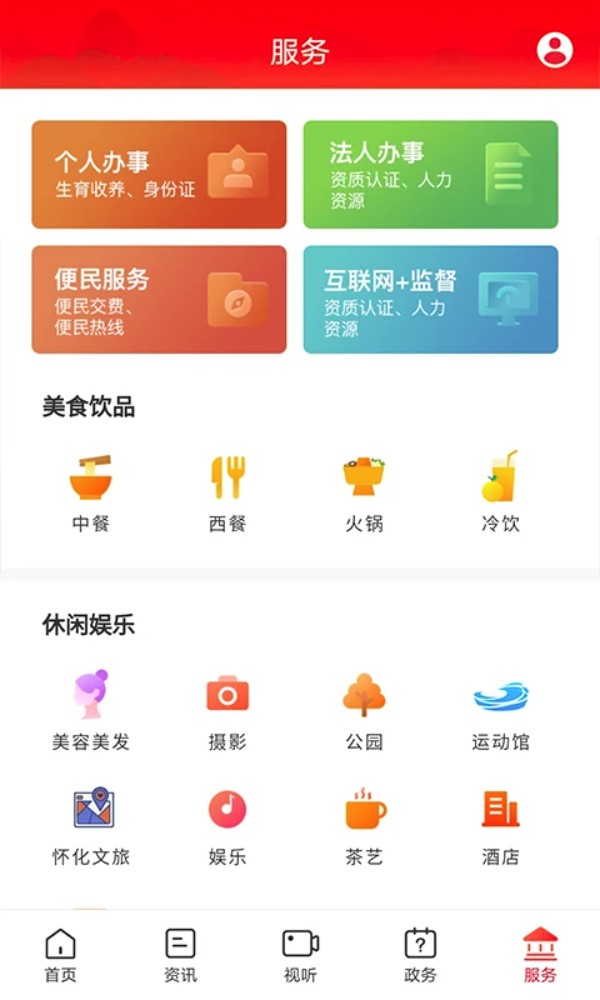The image size is (600, 1000).
Task: Open the 摄影 category
Action: pyautogui.click(x=227, y=710)
